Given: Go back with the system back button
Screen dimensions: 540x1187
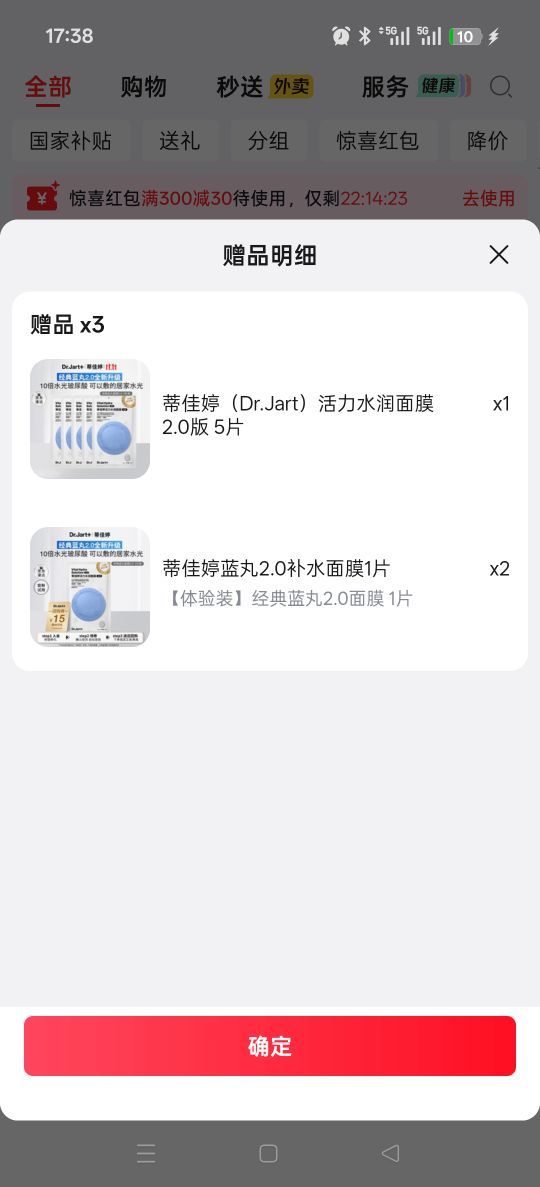Looking at the screenshot, I should click(390, 1153).
